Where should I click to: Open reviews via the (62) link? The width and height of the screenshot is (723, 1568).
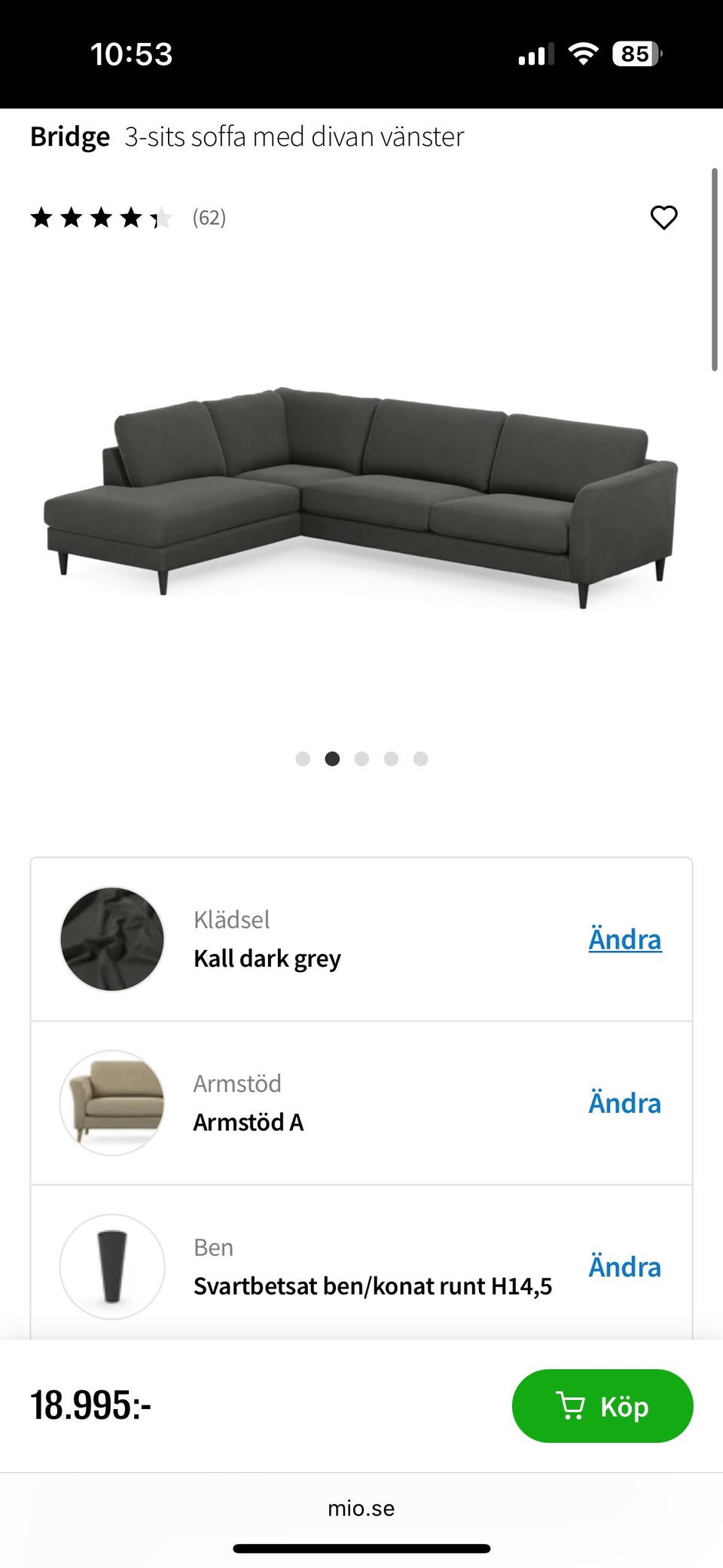point(209,218)
